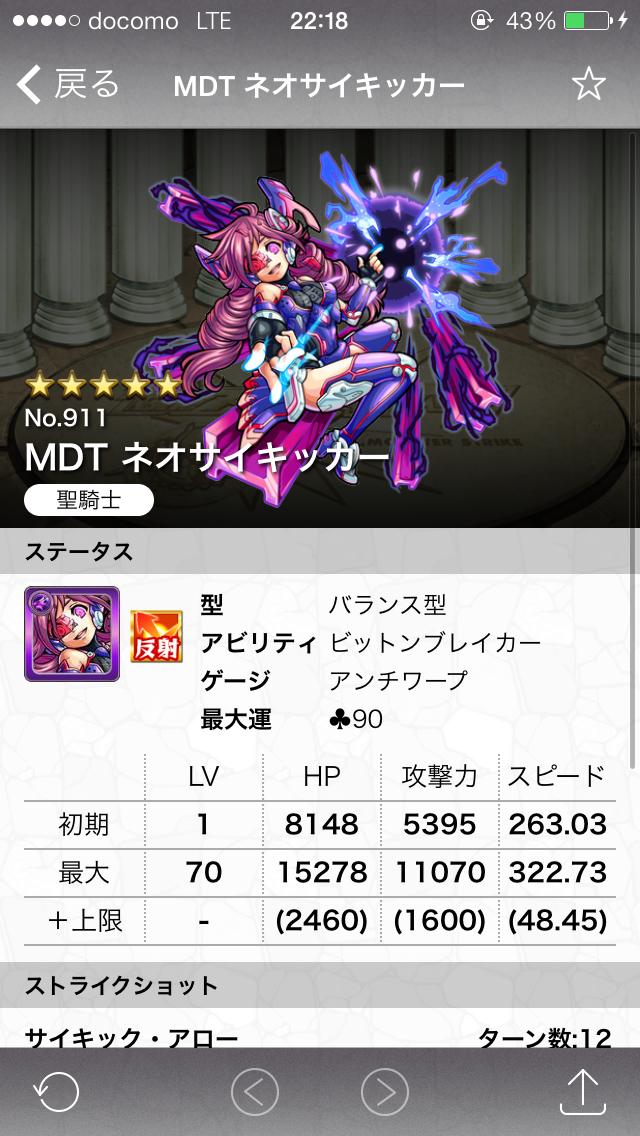640x1136 pixels.
Task: Go to previous page in bottom toolbar
Action: pos(254,1091)
